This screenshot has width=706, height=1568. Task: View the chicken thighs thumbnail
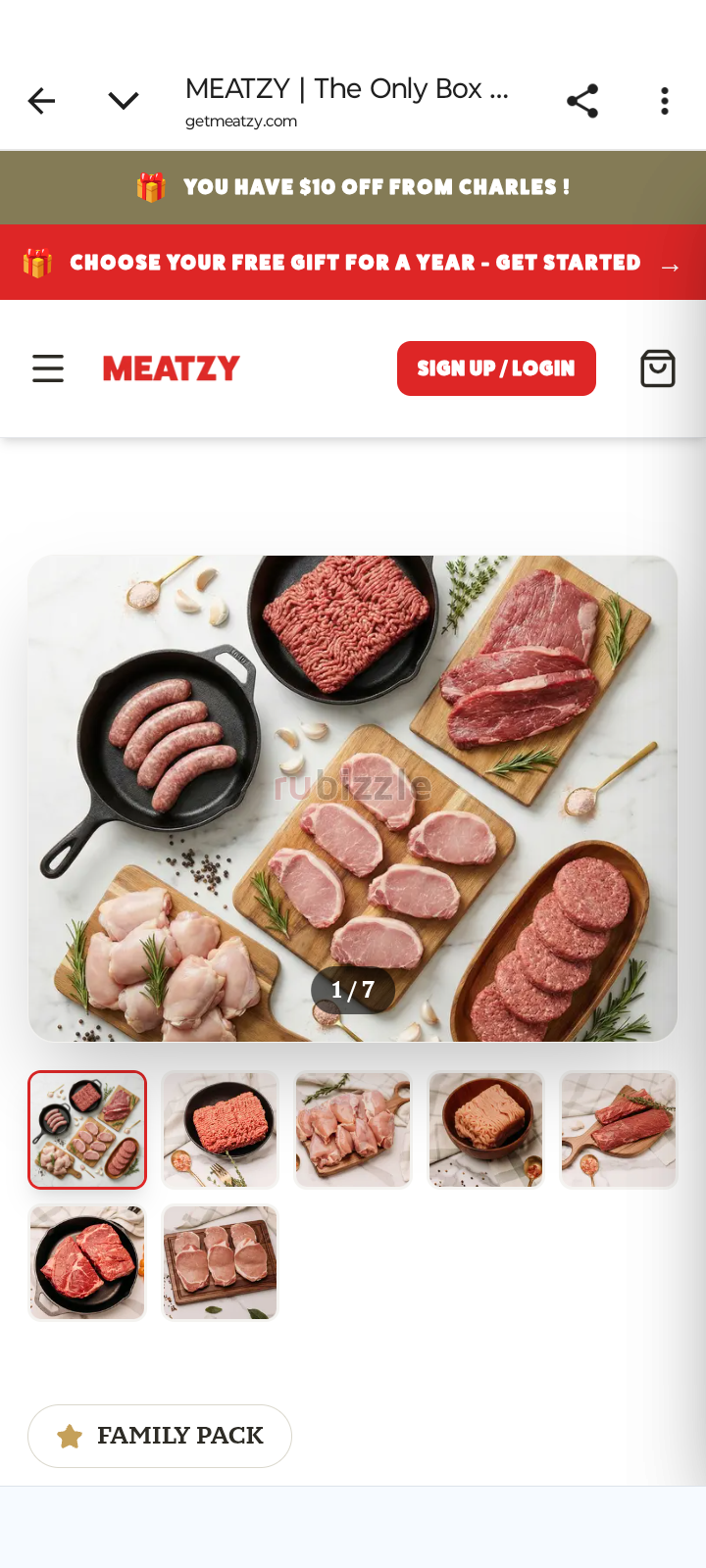(x=353, y=1130)
